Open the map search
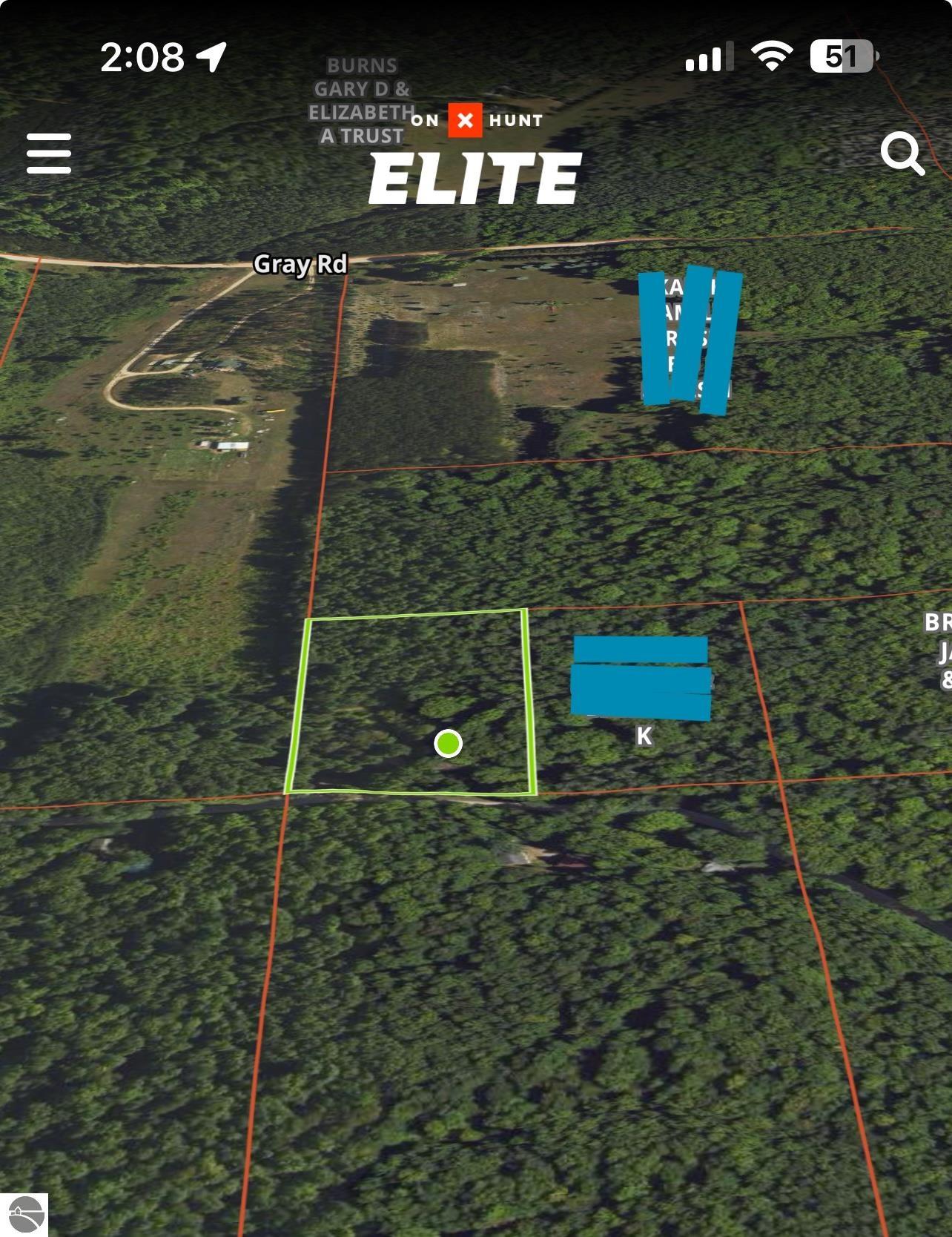Viewport: 952px width, 1237px height. click(x=902, y=154)
